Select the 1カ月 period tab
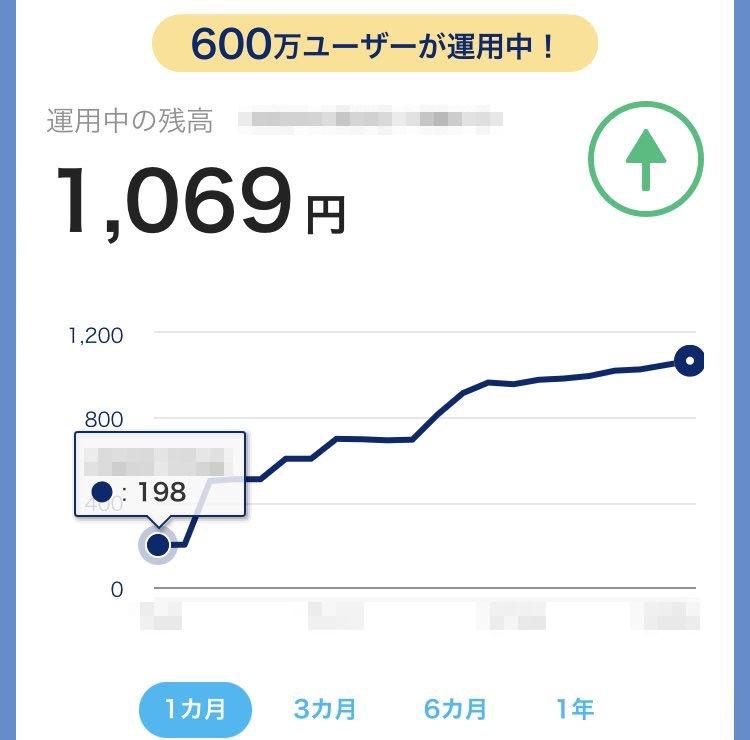Viewport: 750px width, 740px height. click(x=195, y=710)
